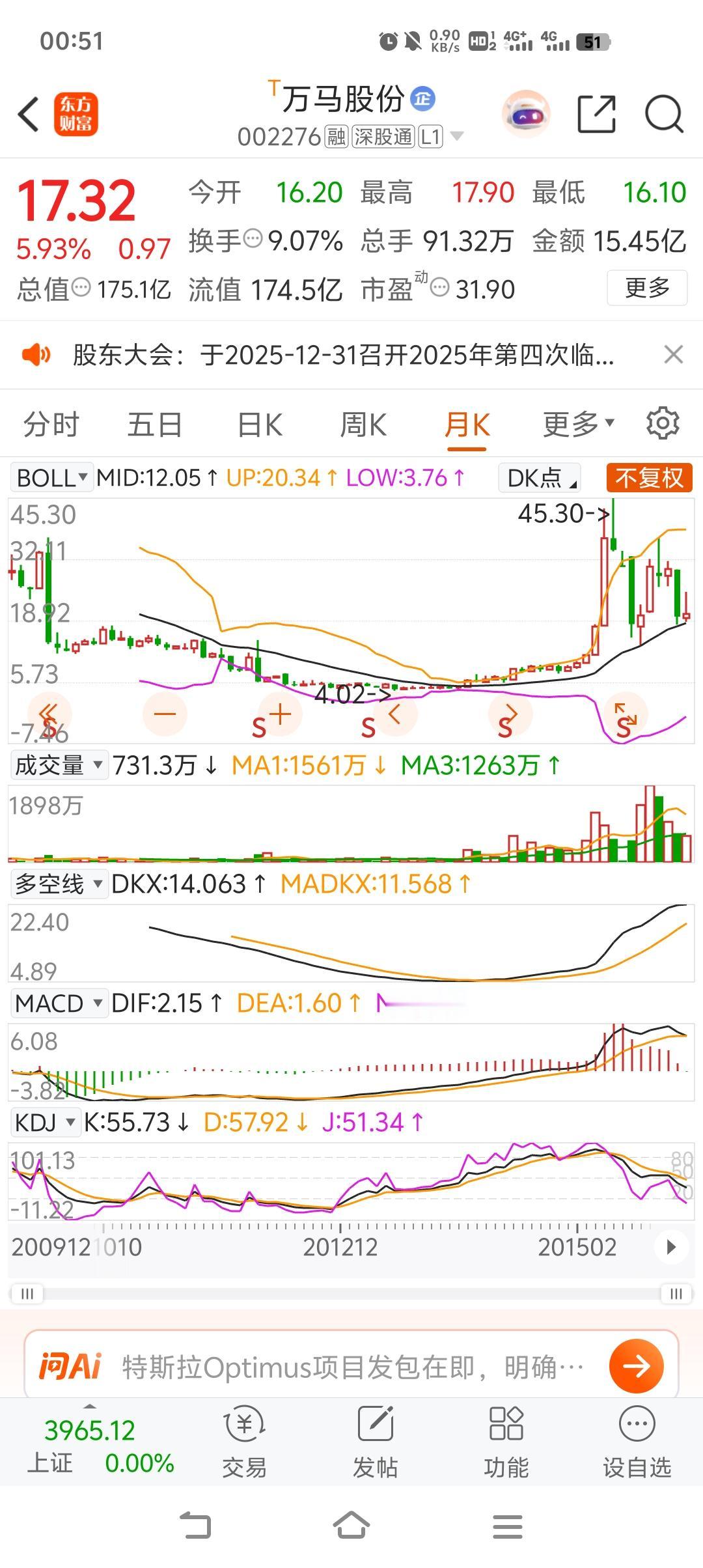Share this stock page
Image resolution: width=703 pixels, height=1568 pixels.
click(x=596, y=115)
